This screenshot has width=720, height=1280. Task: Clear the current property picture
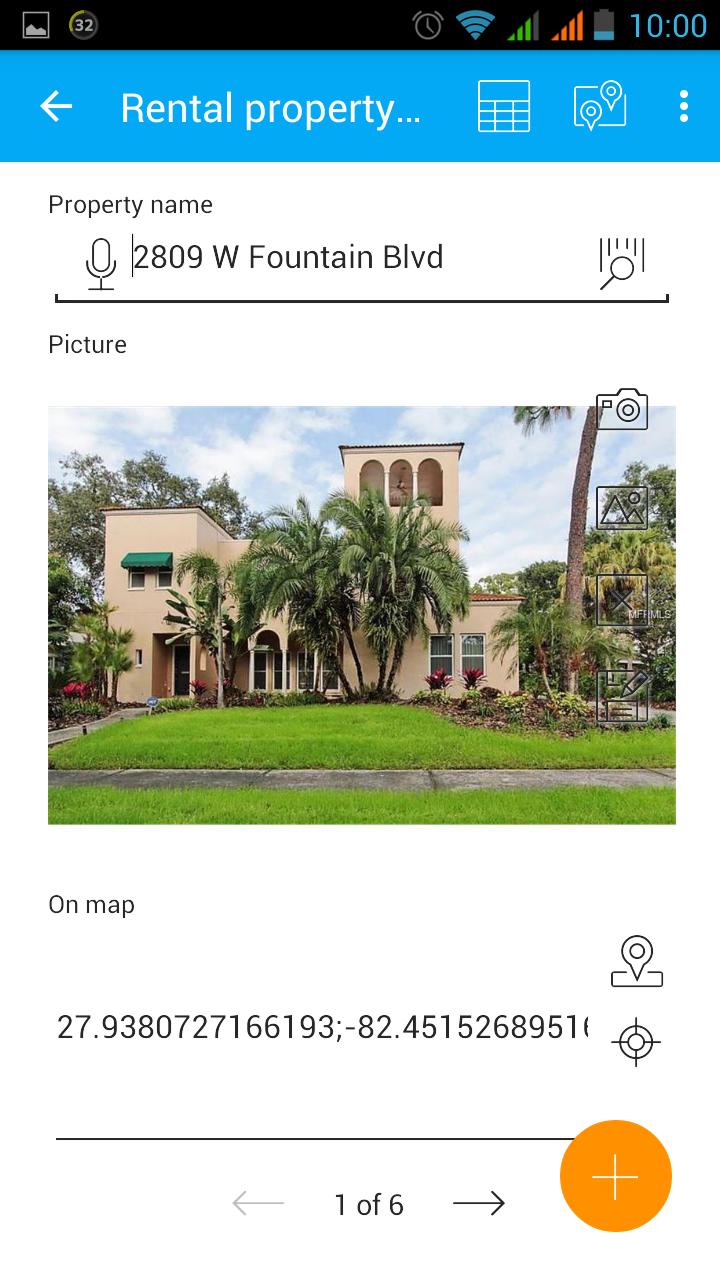[x=623, y=600]
